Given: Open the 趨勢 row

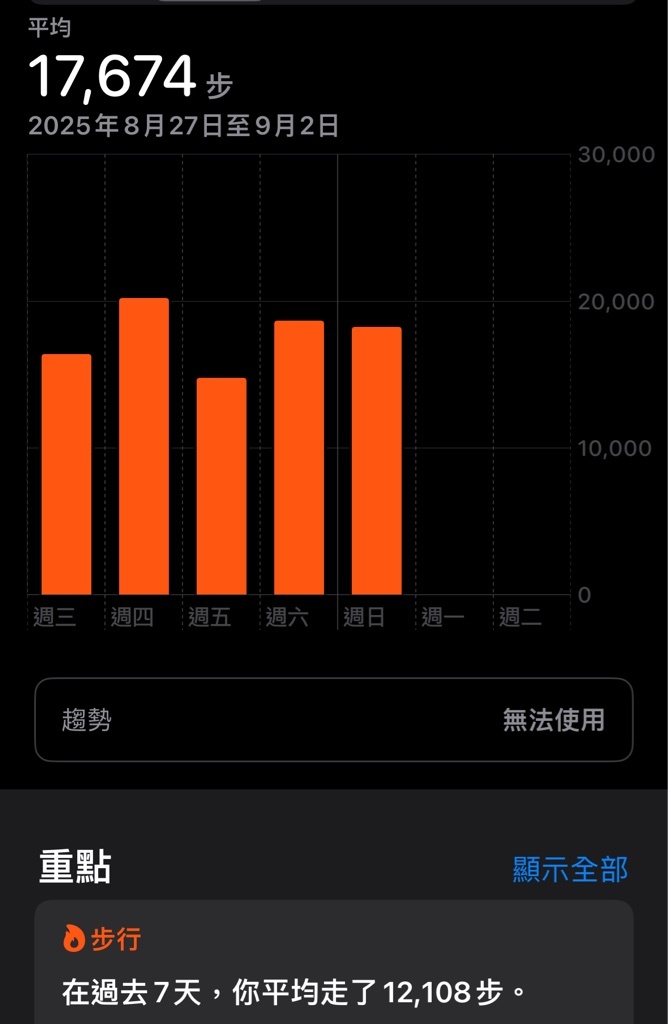Looking at the screenshot, I should tap(333, 720).
